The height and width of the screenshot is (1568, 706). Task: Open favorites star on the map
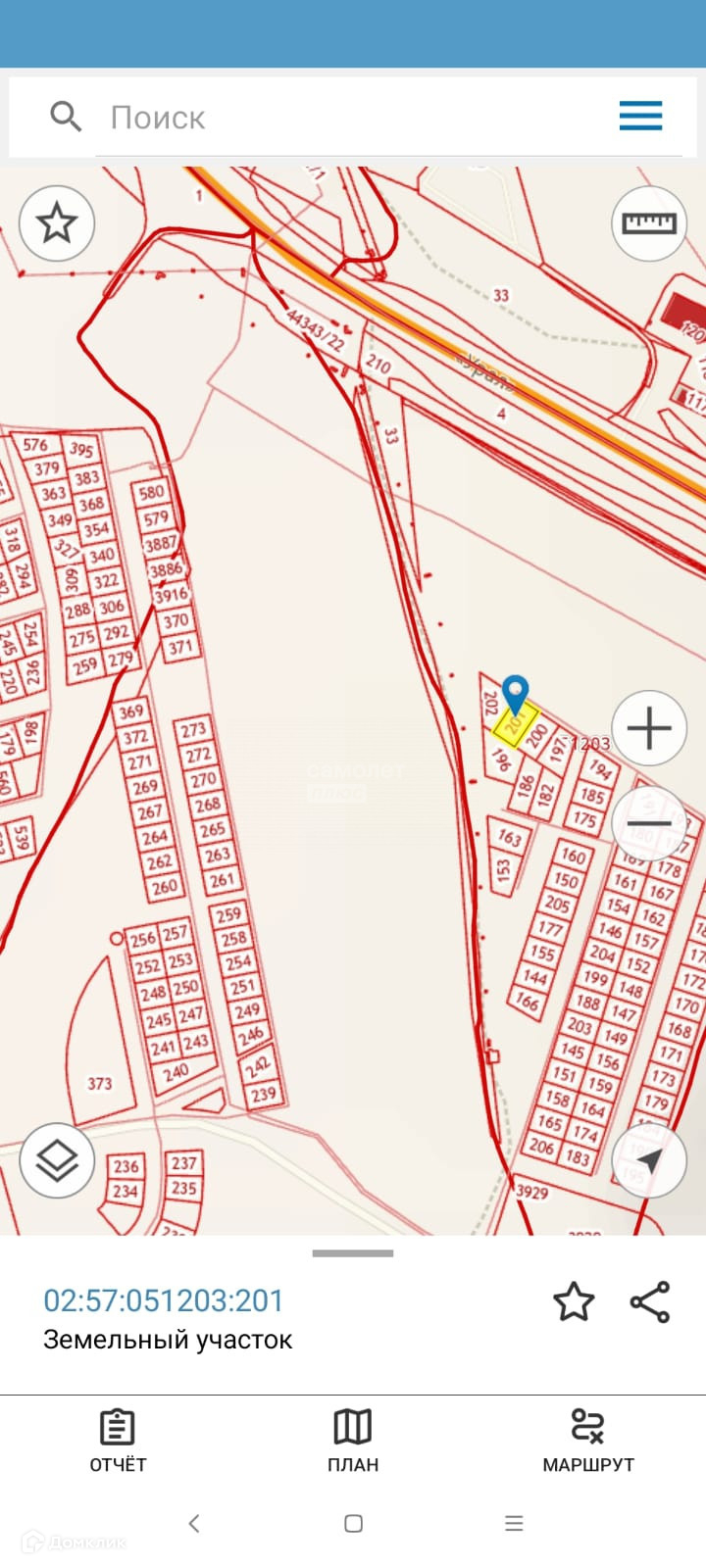coord(57,223)
